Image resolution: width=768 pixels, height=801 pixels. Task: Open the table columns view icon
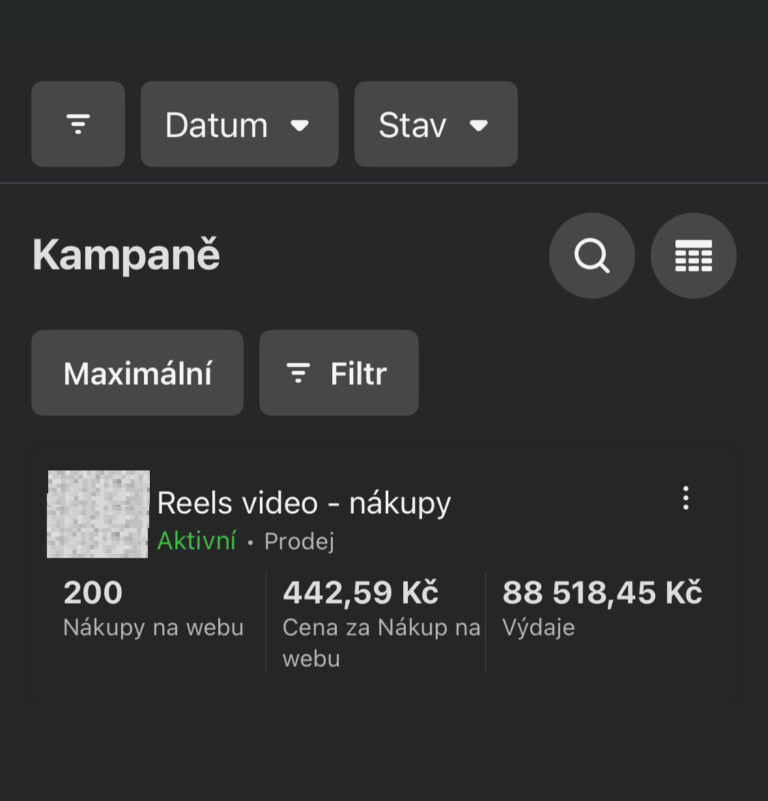pos(693,256)
